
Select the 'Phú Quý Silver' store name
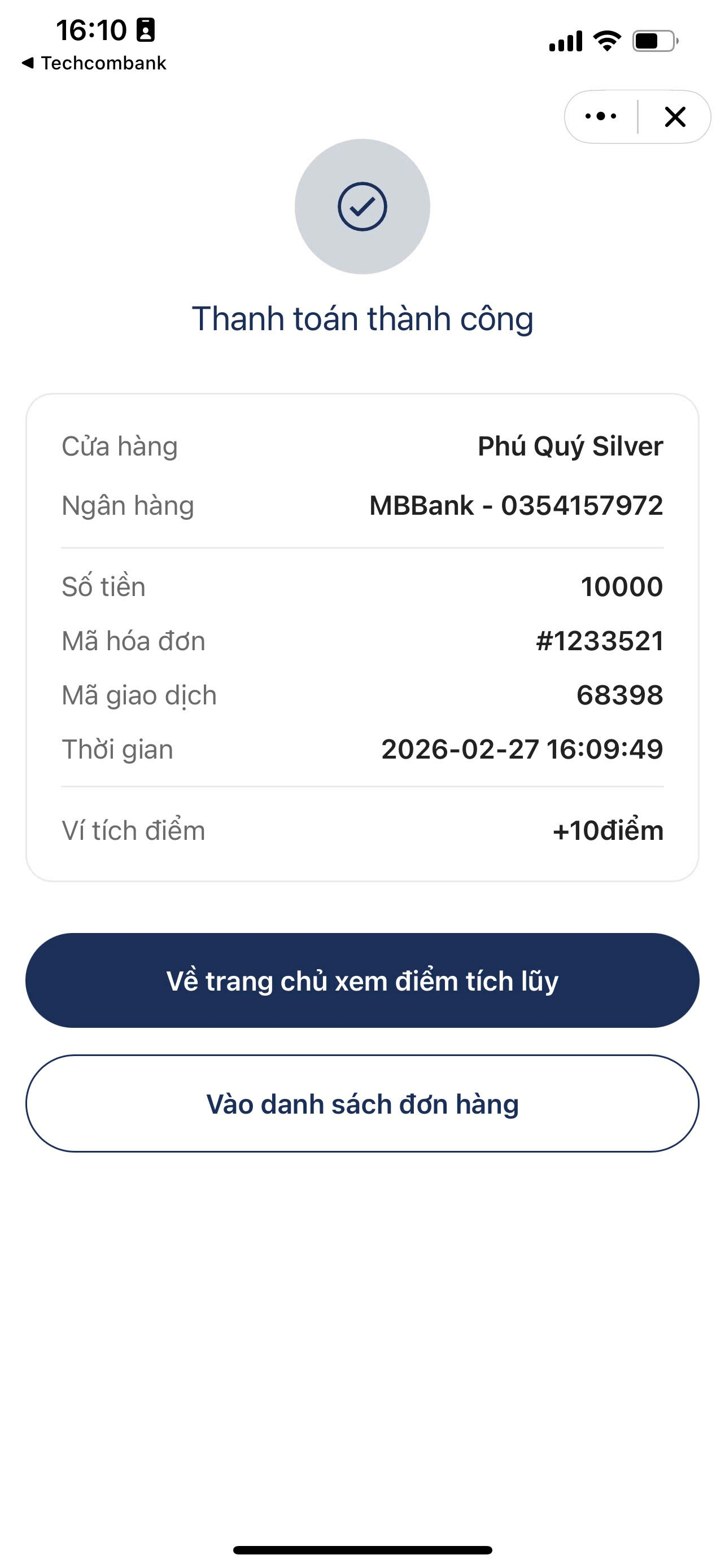coord(570,447)
